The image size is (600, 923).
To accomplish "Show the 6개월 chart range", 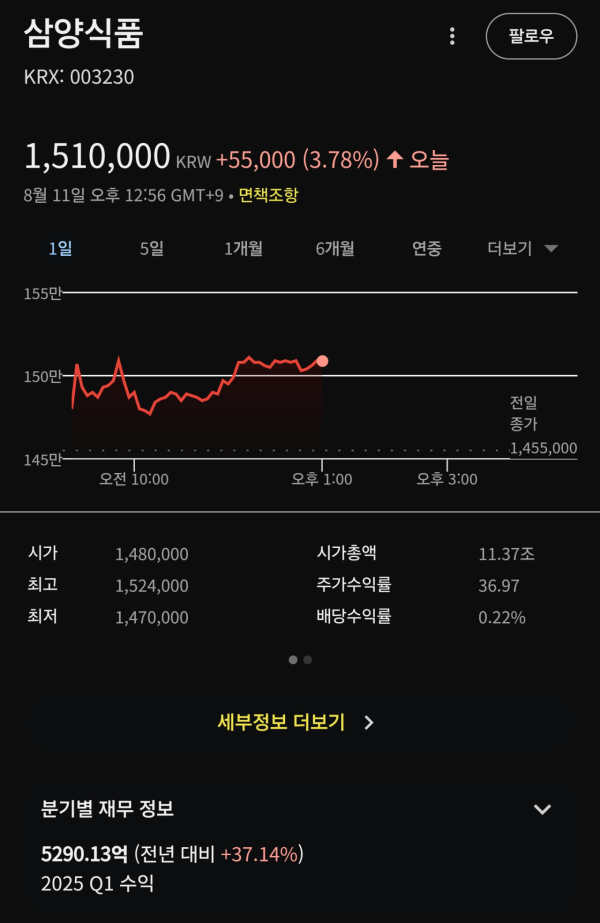I will (335, 249).
